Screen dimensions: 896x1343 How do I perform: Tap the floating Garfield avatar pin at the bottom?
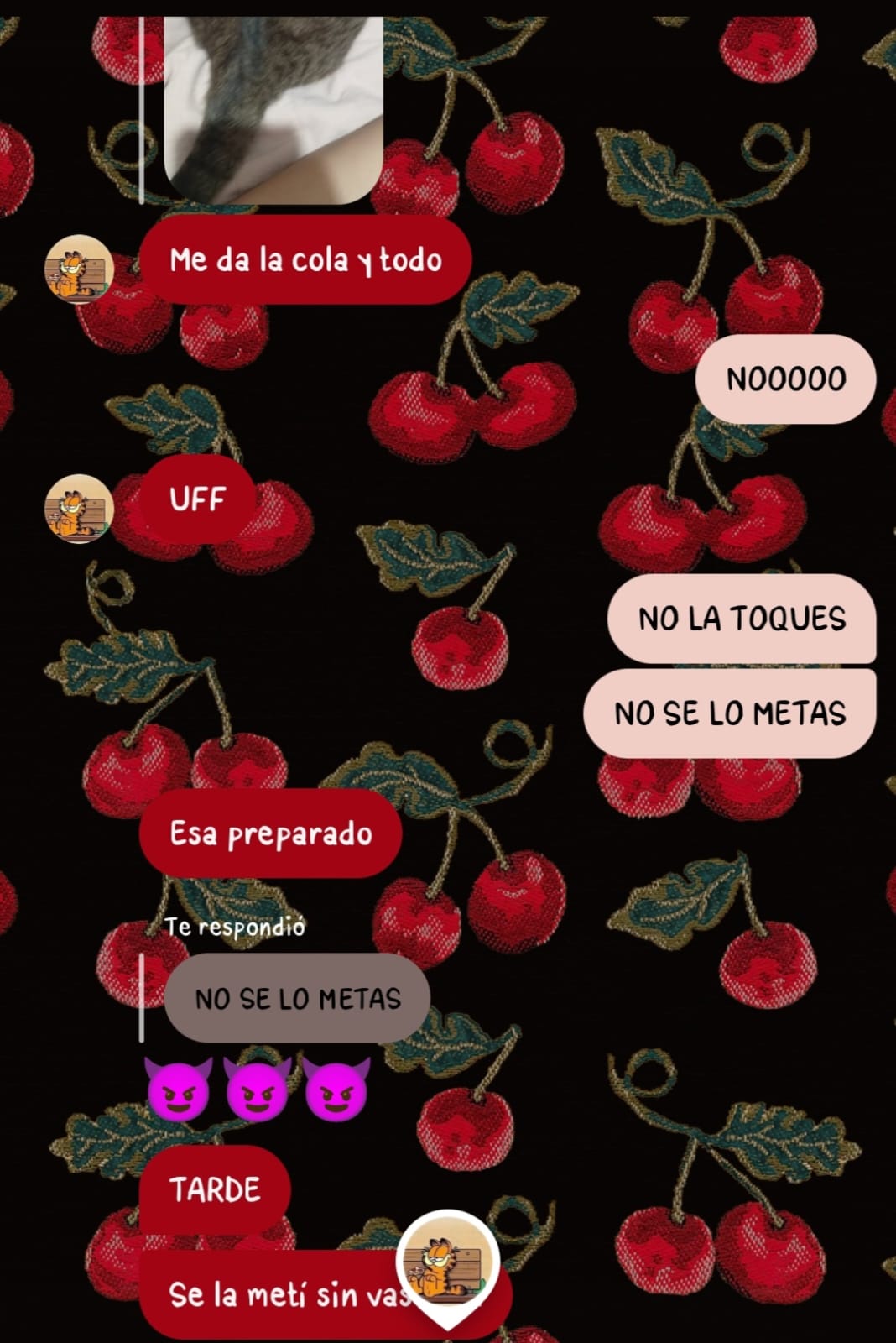(448, 1265)
